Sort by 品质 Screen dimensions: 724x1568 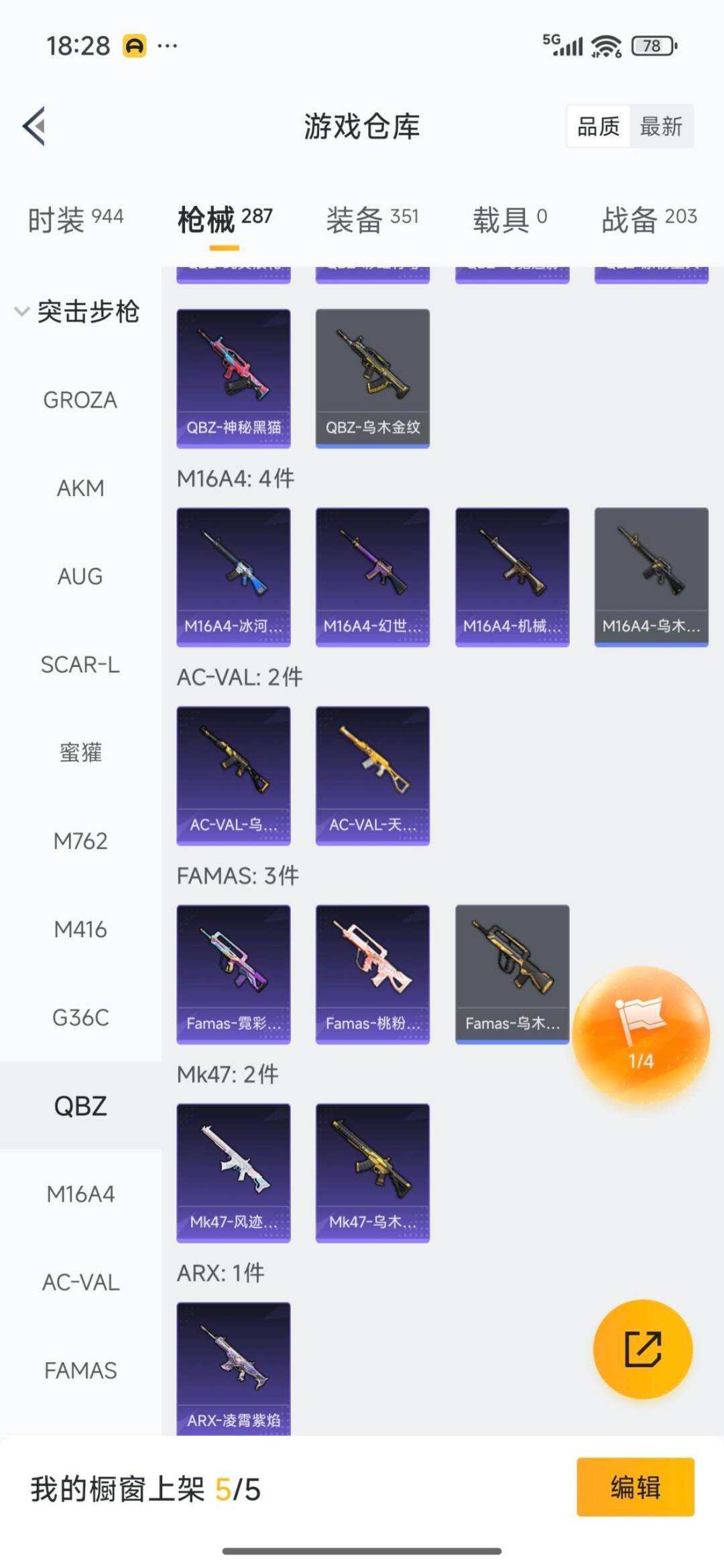[x=598, y=126]
